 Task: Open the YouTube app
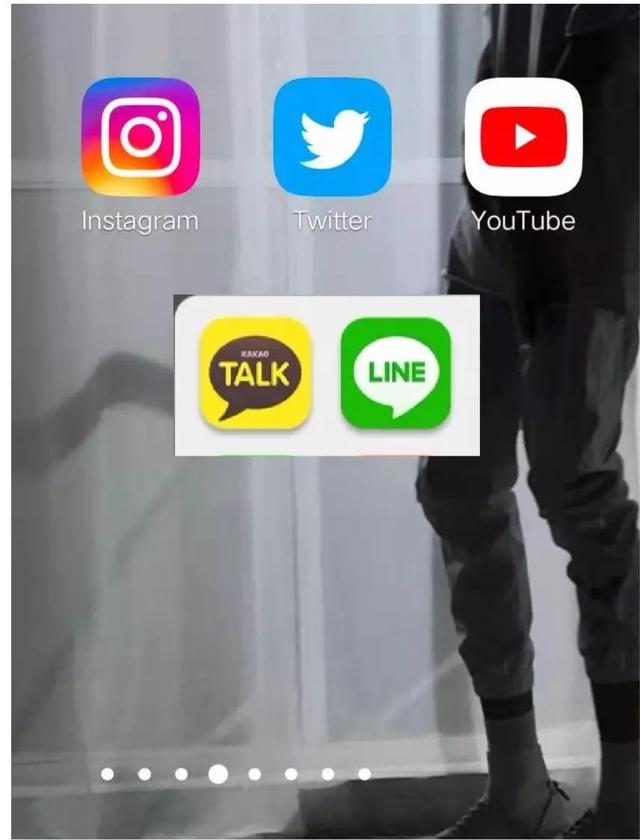tap(523, 137)
